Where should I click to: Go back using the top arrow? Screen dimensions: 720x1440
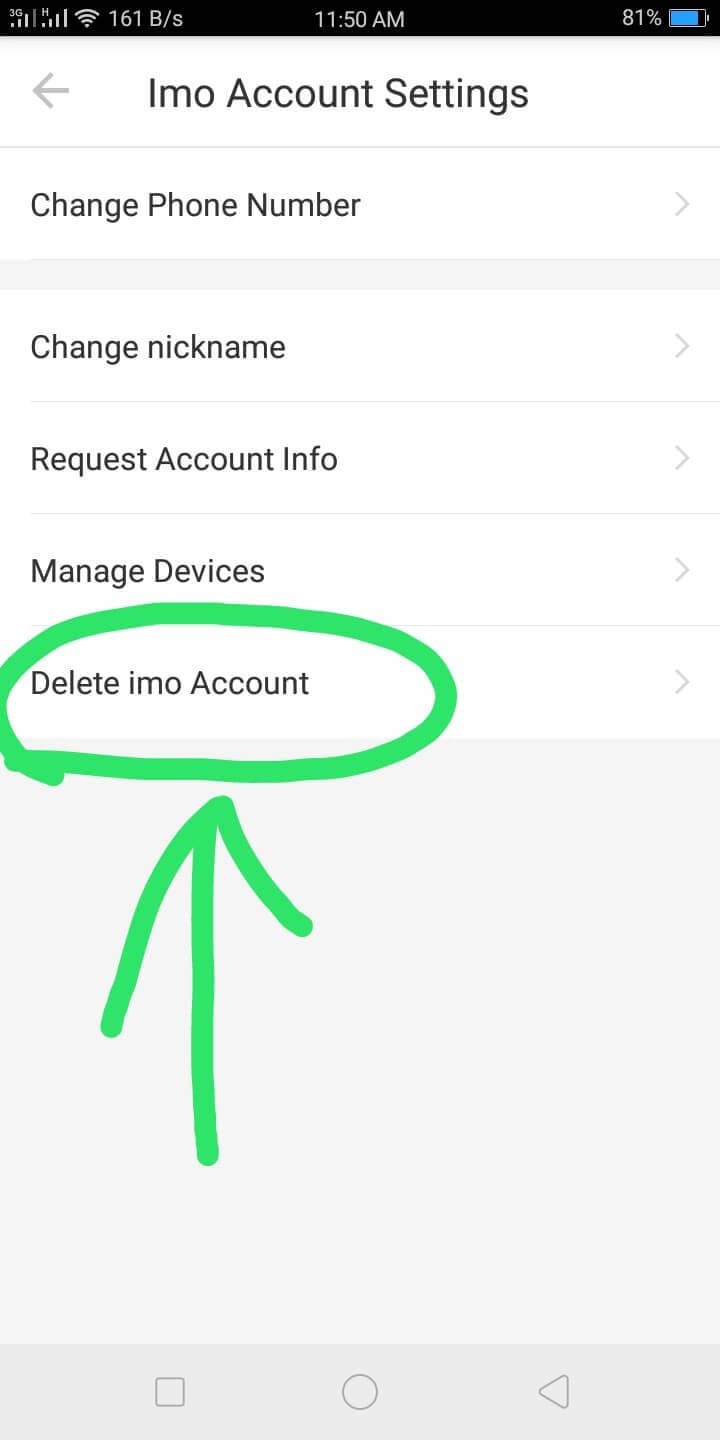pyautogui.click(x=50, y=92)
